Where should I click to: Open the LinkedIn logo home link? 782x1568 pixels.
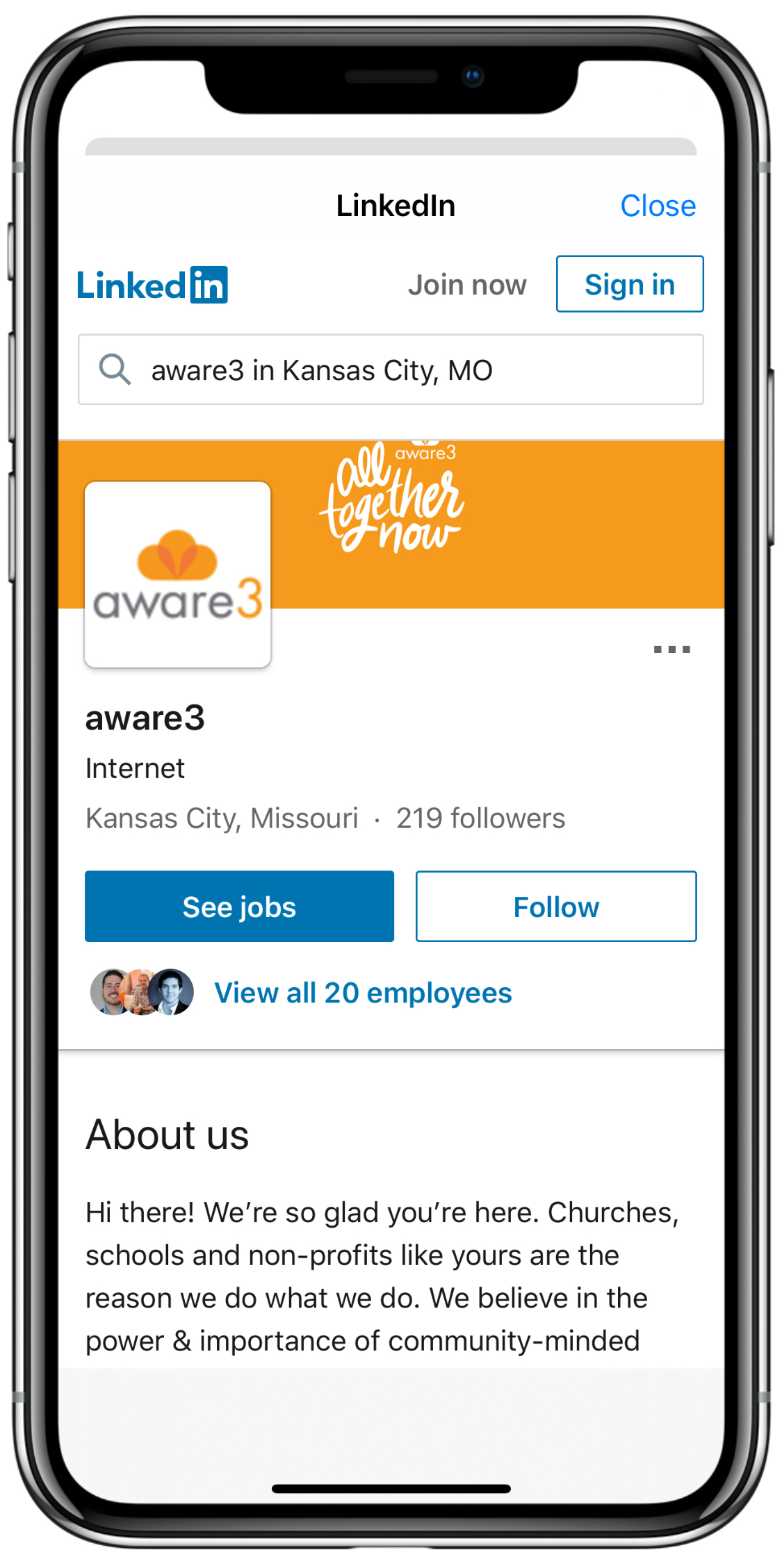152,285
